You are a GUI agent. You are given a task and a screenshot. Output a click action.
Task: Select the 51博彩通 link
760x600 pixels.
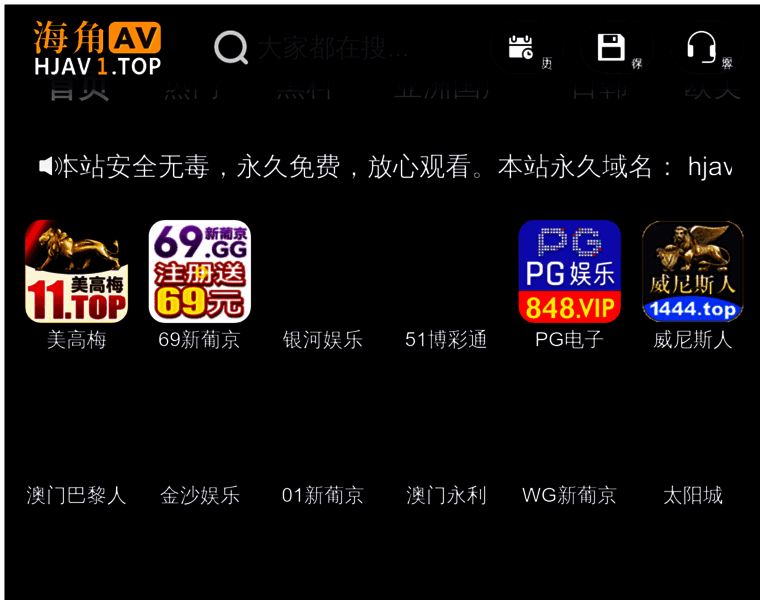click(446, 339)
